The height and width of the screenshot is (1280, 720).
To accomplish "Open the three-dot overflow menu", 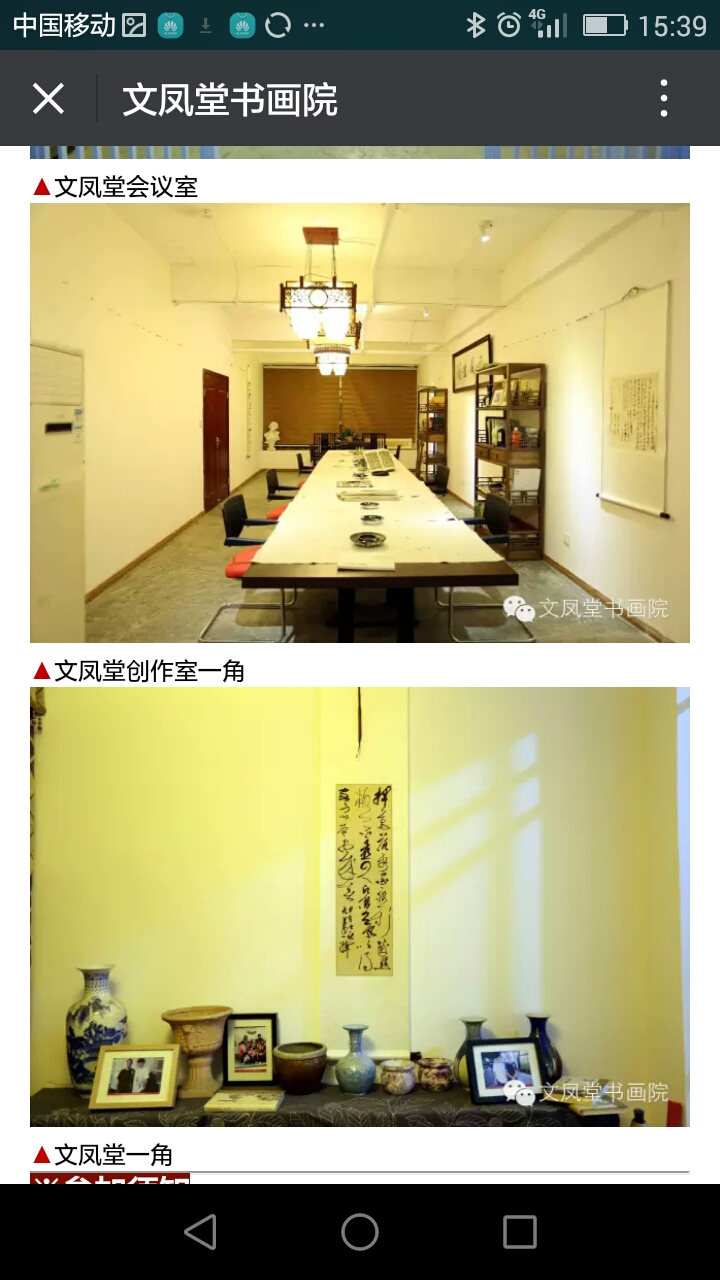I will pyautogui.click(x=664, y=99).
